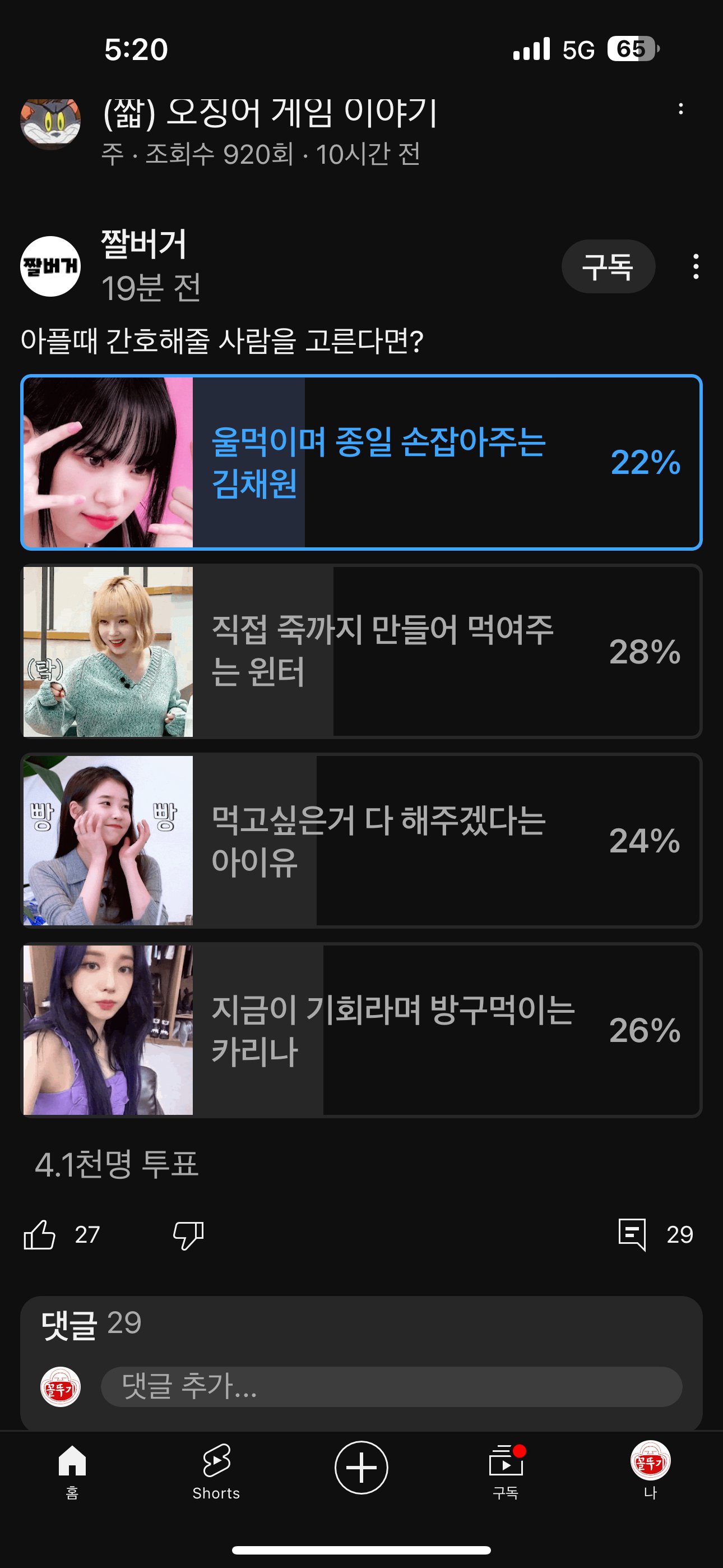
Task: Open overflow menu for 오징어 게임 video
Action: 680,109
